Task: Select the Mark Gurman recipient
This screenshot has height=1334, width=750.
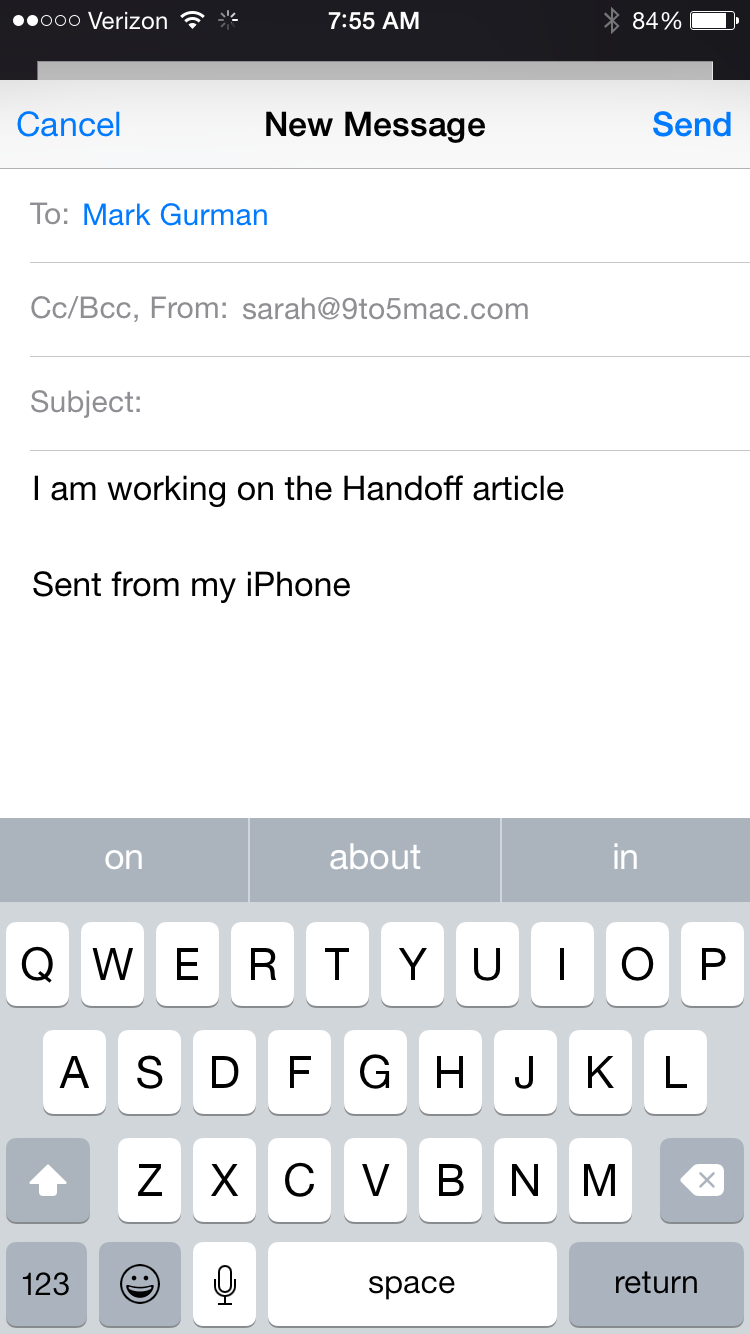Action: click(x=175, y=215)
